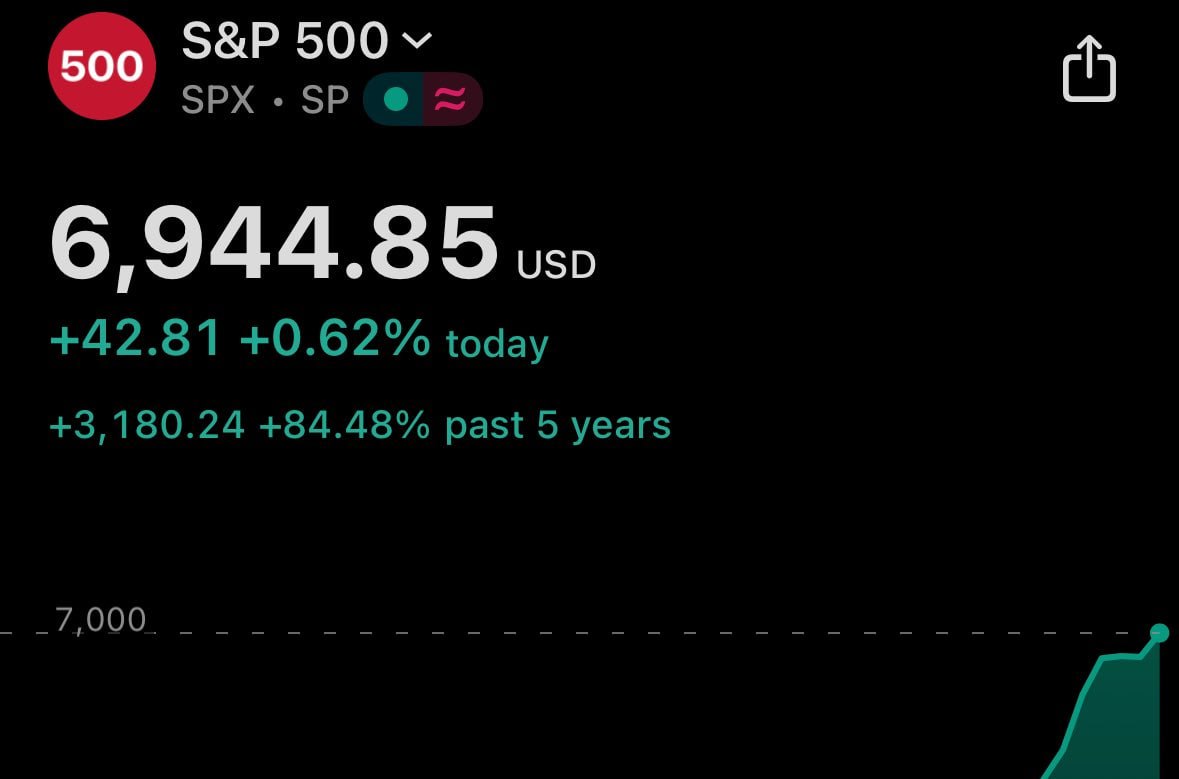Share the S&P 500 chart
1179x779 pixels.
1089,68
